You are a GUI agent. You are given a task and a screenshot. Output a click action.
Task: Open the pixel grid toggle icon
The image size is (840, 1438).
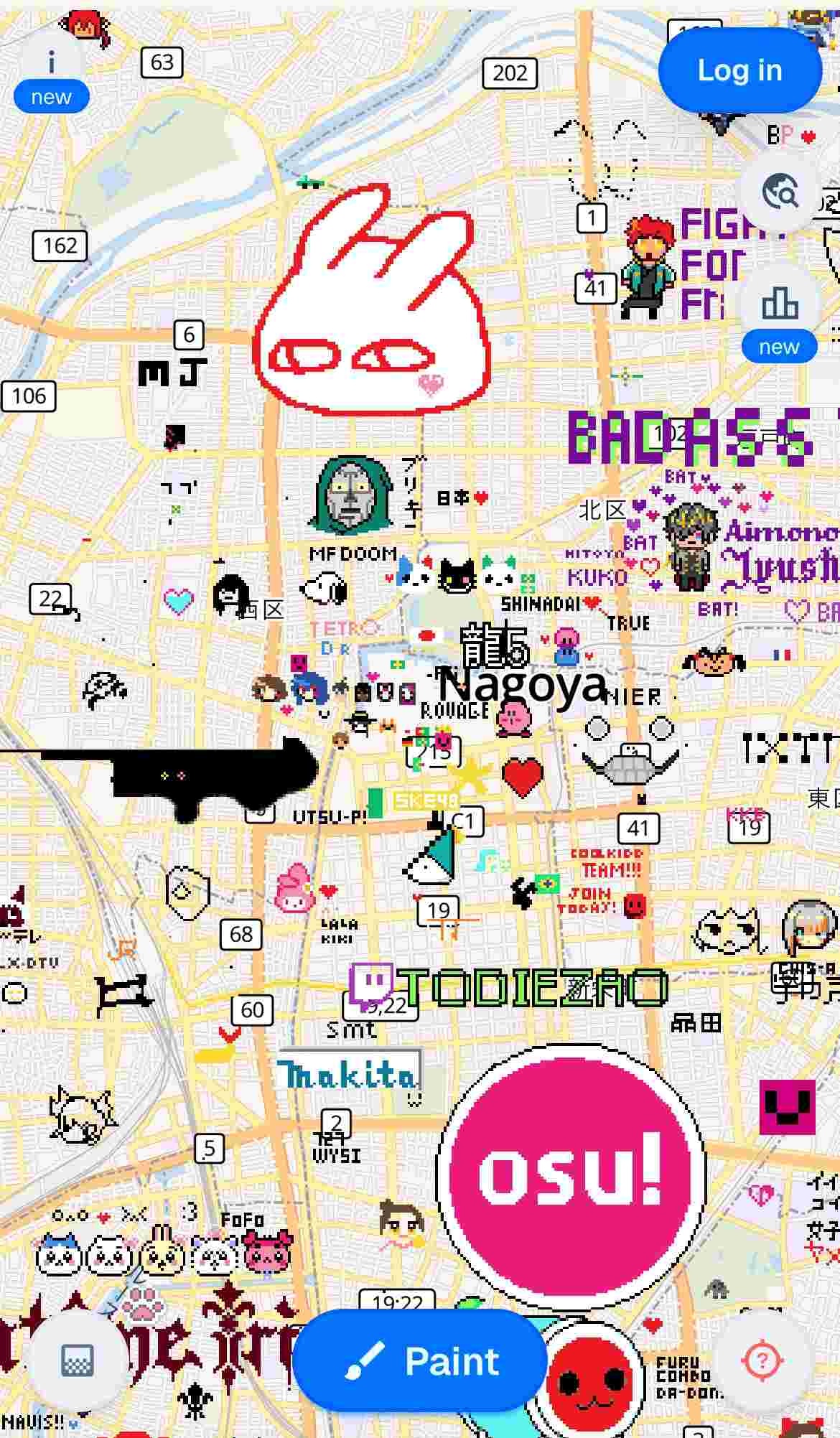point(78,1360)
